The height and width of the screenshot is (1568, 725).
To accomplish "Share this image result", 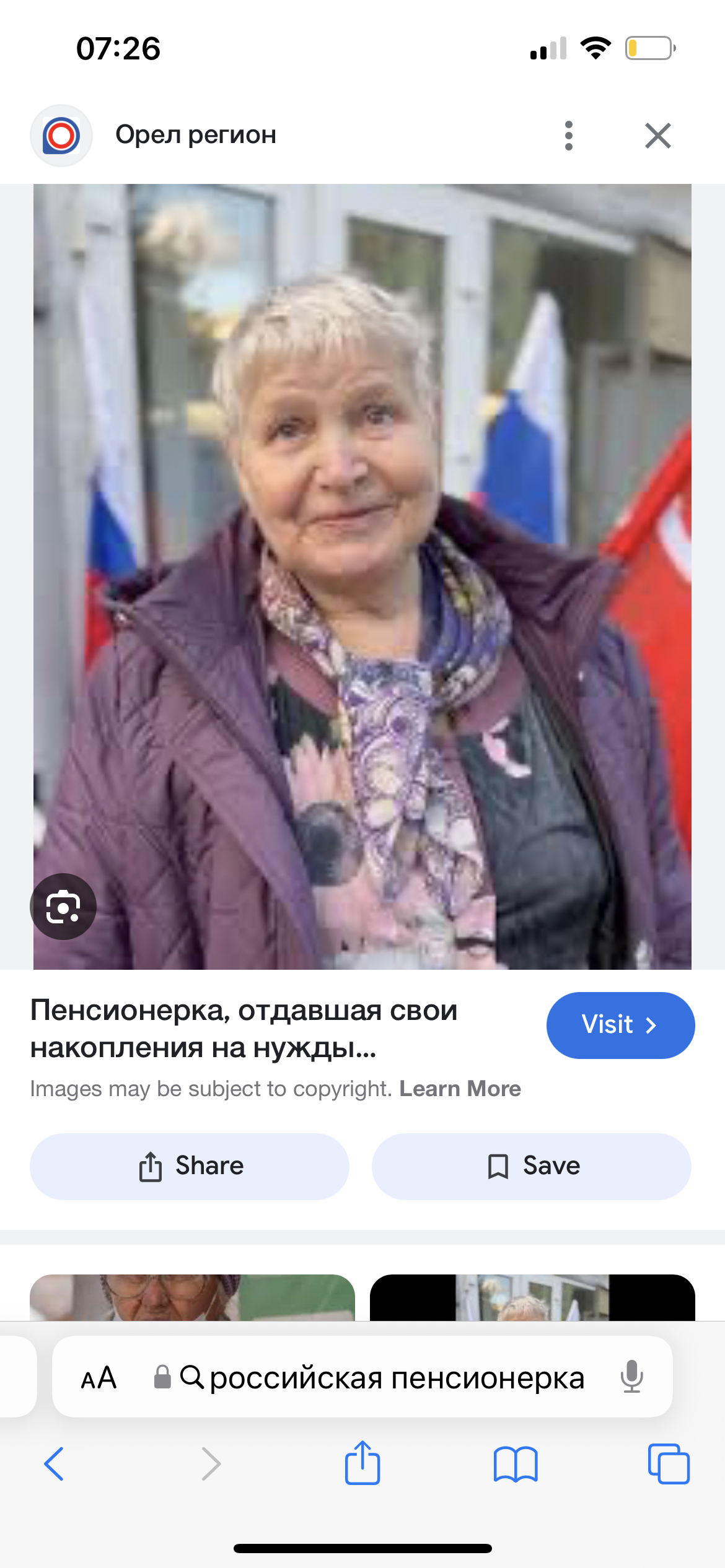I will (190, 1166).
